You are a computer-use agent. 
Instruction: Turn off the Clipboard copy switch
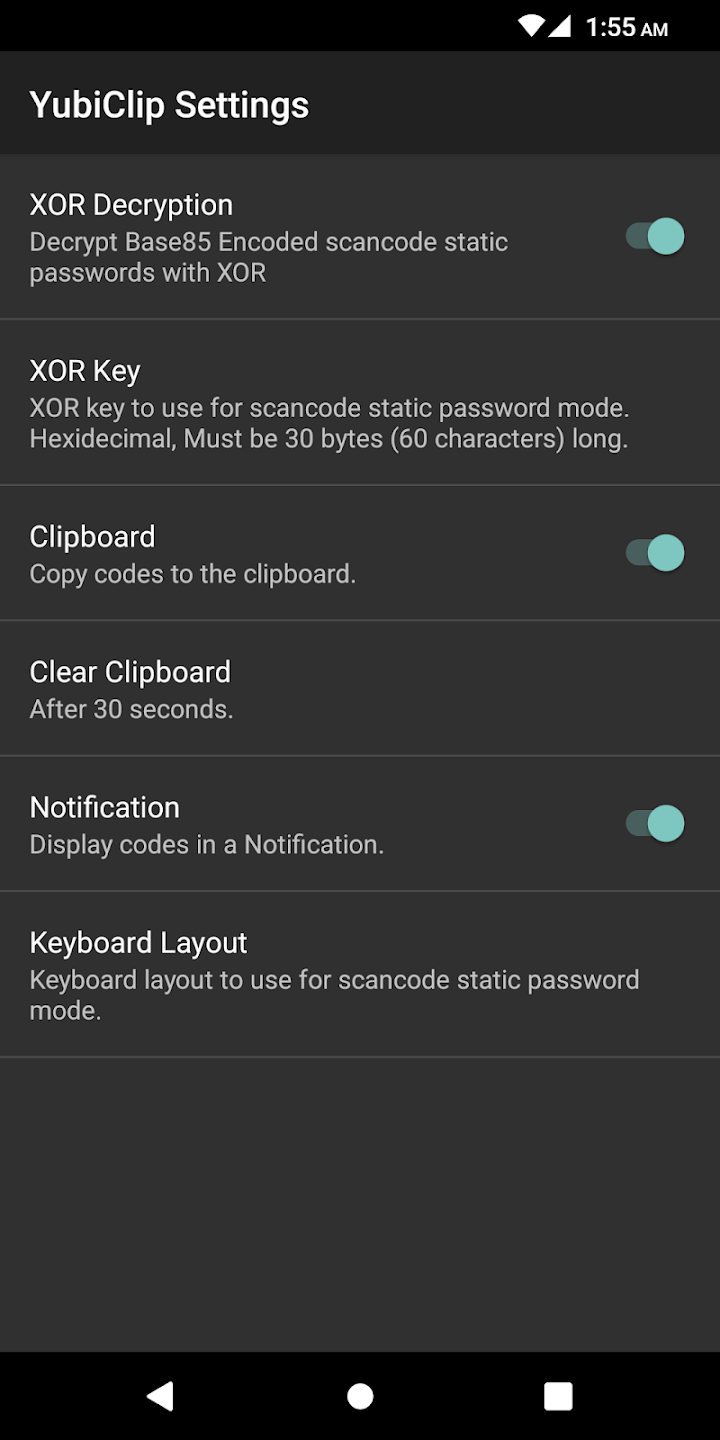point(655,553)
